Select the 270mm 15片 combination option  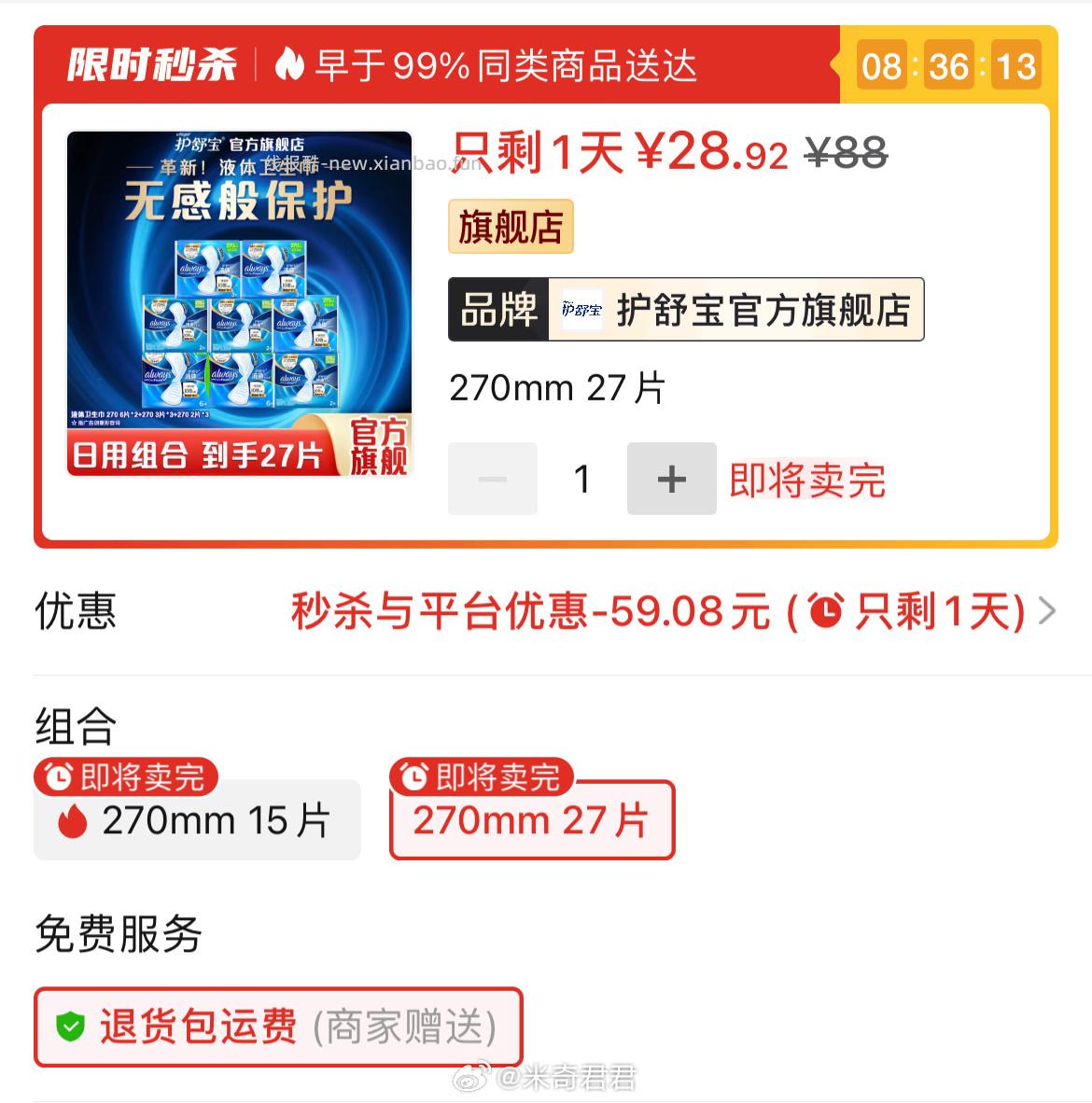197,820
